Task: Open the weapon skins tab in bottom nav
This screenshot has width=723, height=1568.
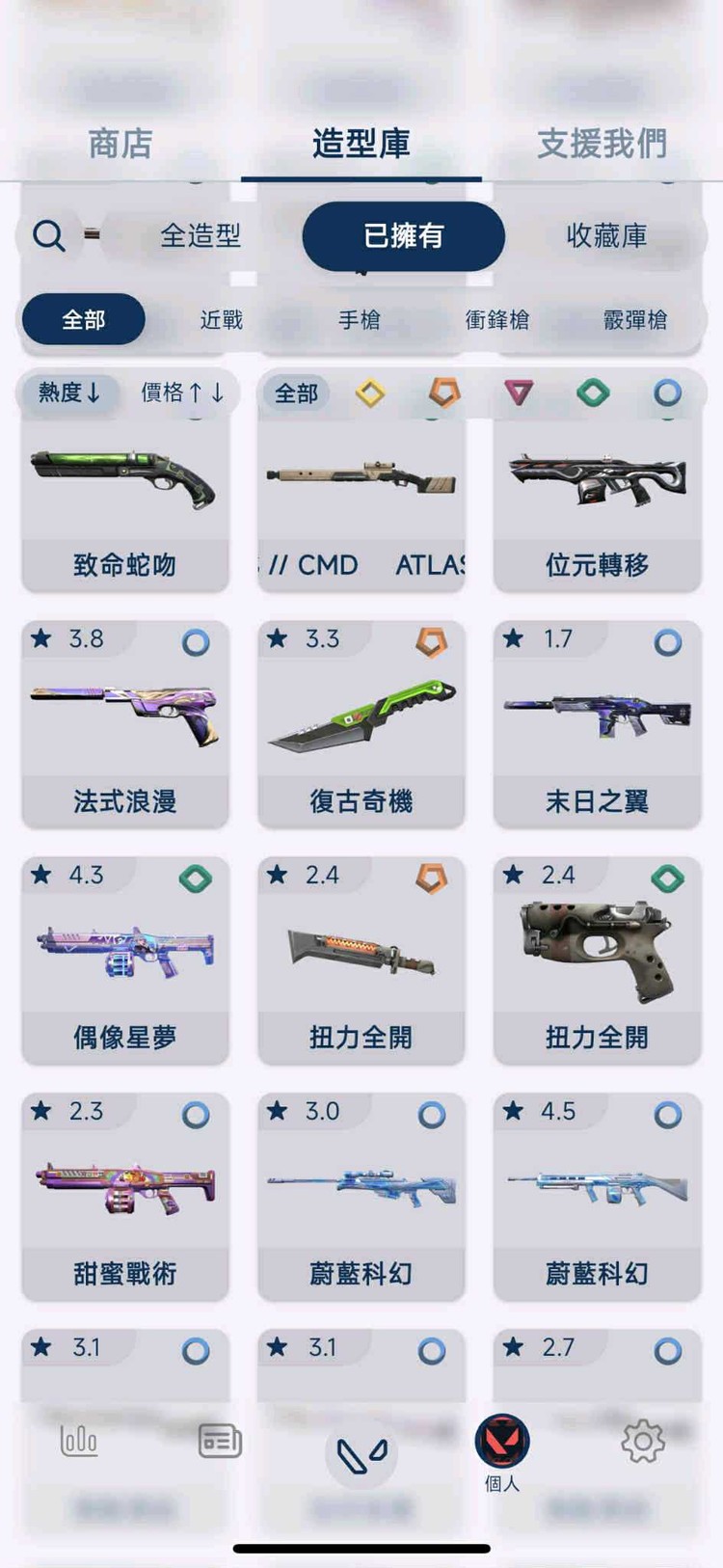Action: coord(360,1444)
